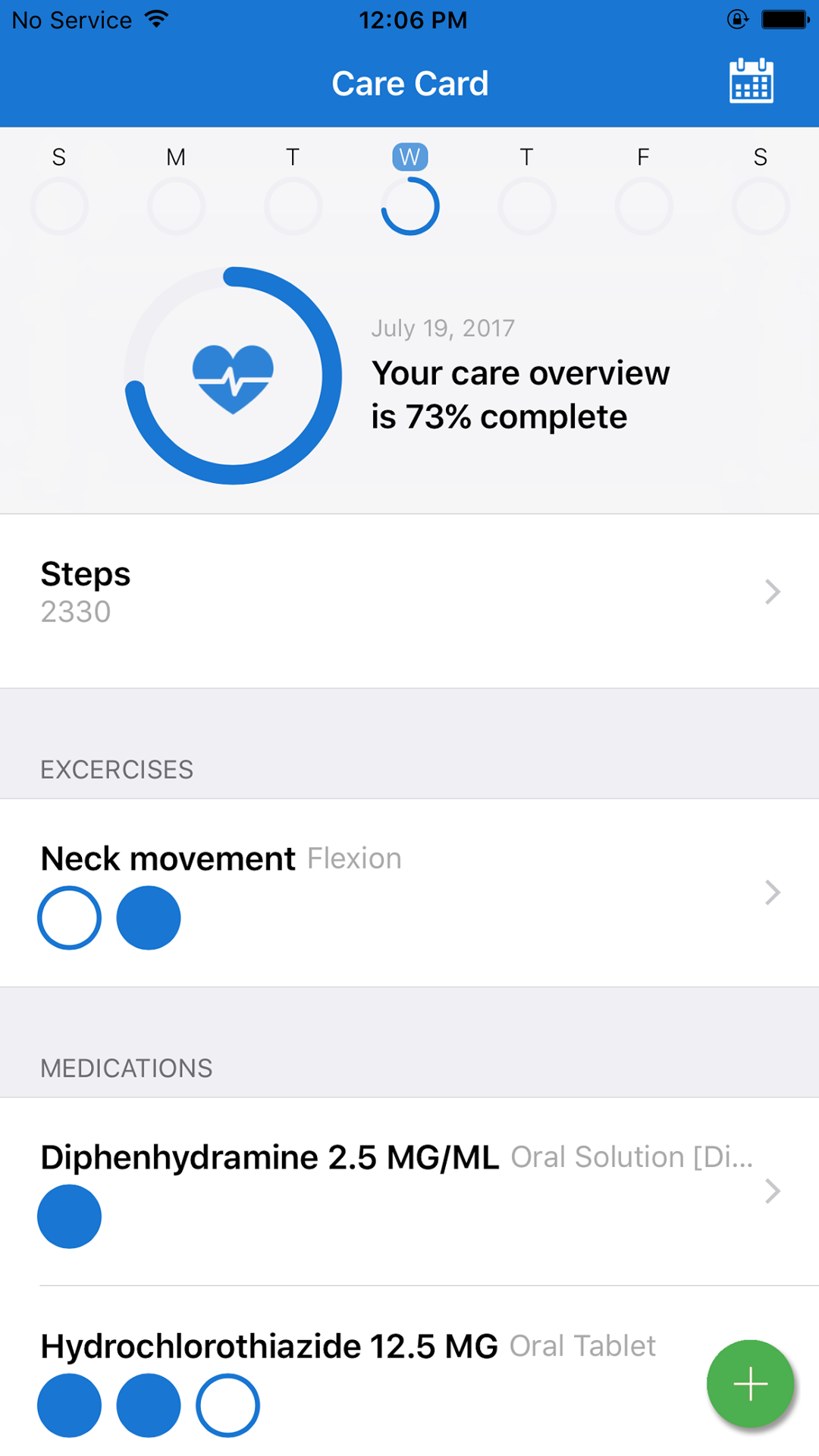Tap the green add button
This screenshot has width=819, height=1456.
[x=750, y=1384]
